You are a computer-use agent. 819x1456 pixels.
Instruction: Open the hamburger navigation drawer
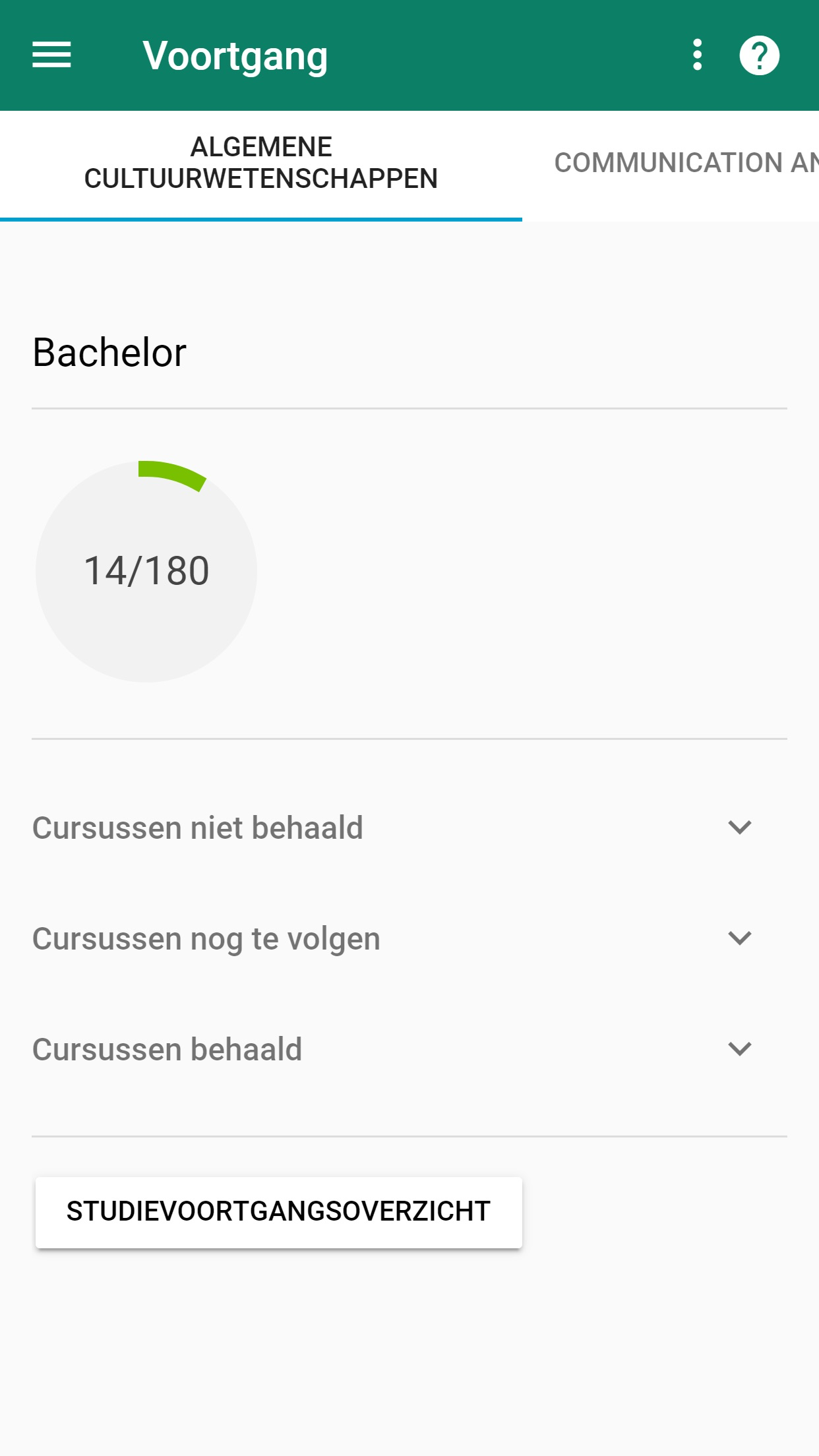pos(51,55)
